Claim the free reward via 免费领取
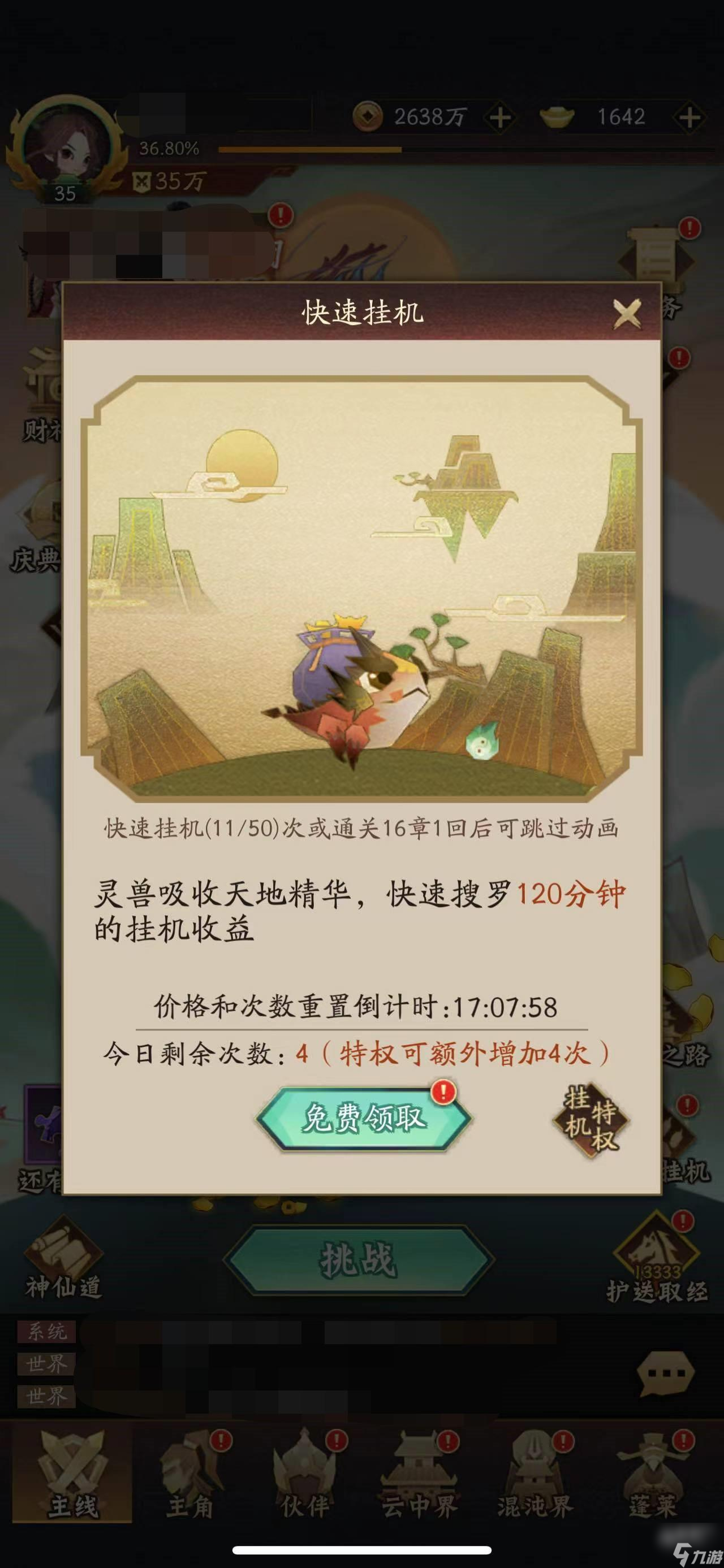 pos(364,1117)
